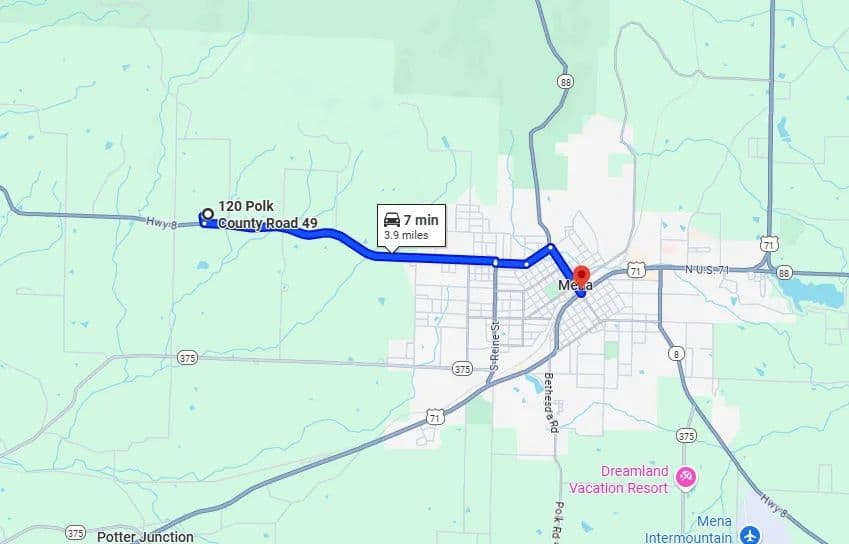Image resolution: width=849 pixels, height=544 pixels.
Task: Open the Mena Intermountain airport marker
Action: pos(750,531)
